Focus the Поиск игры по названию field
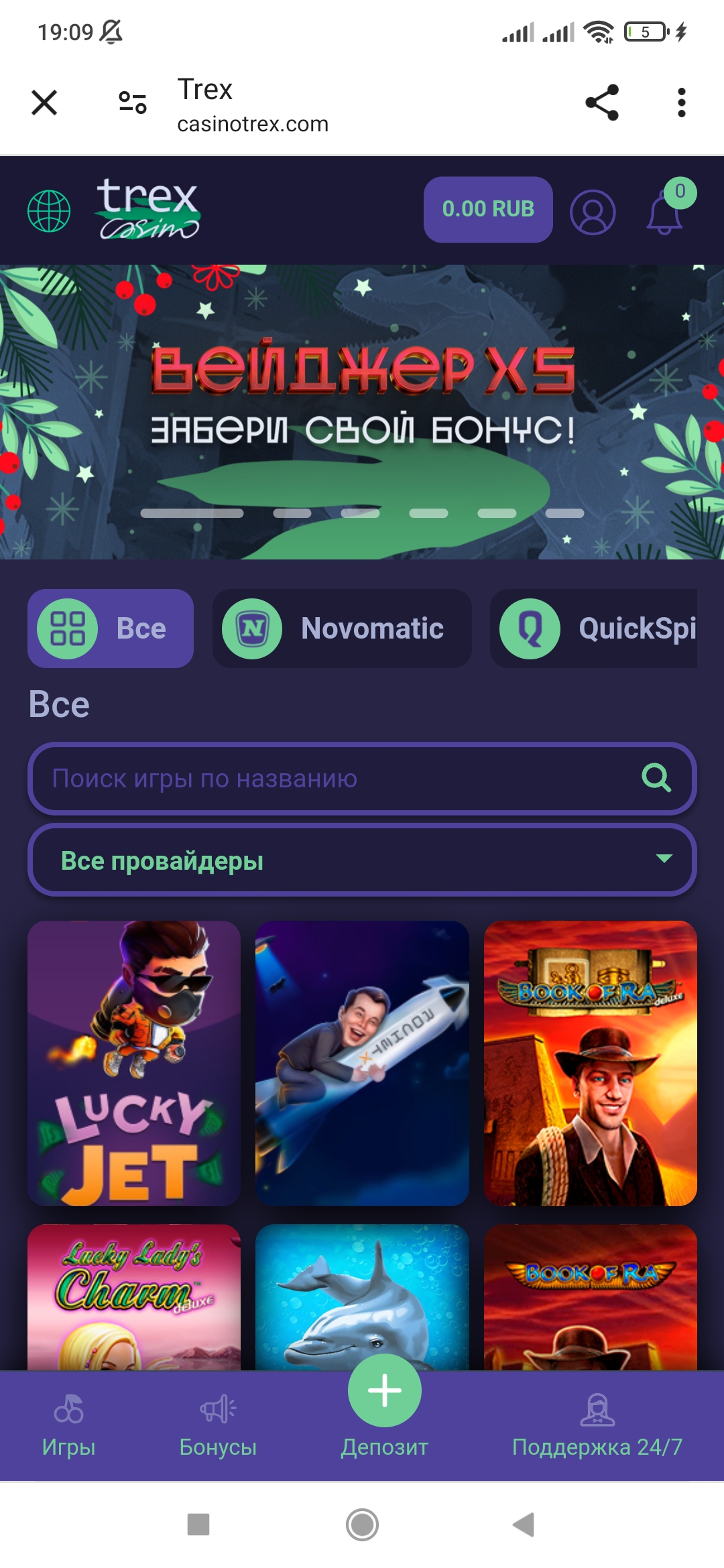 335,779
